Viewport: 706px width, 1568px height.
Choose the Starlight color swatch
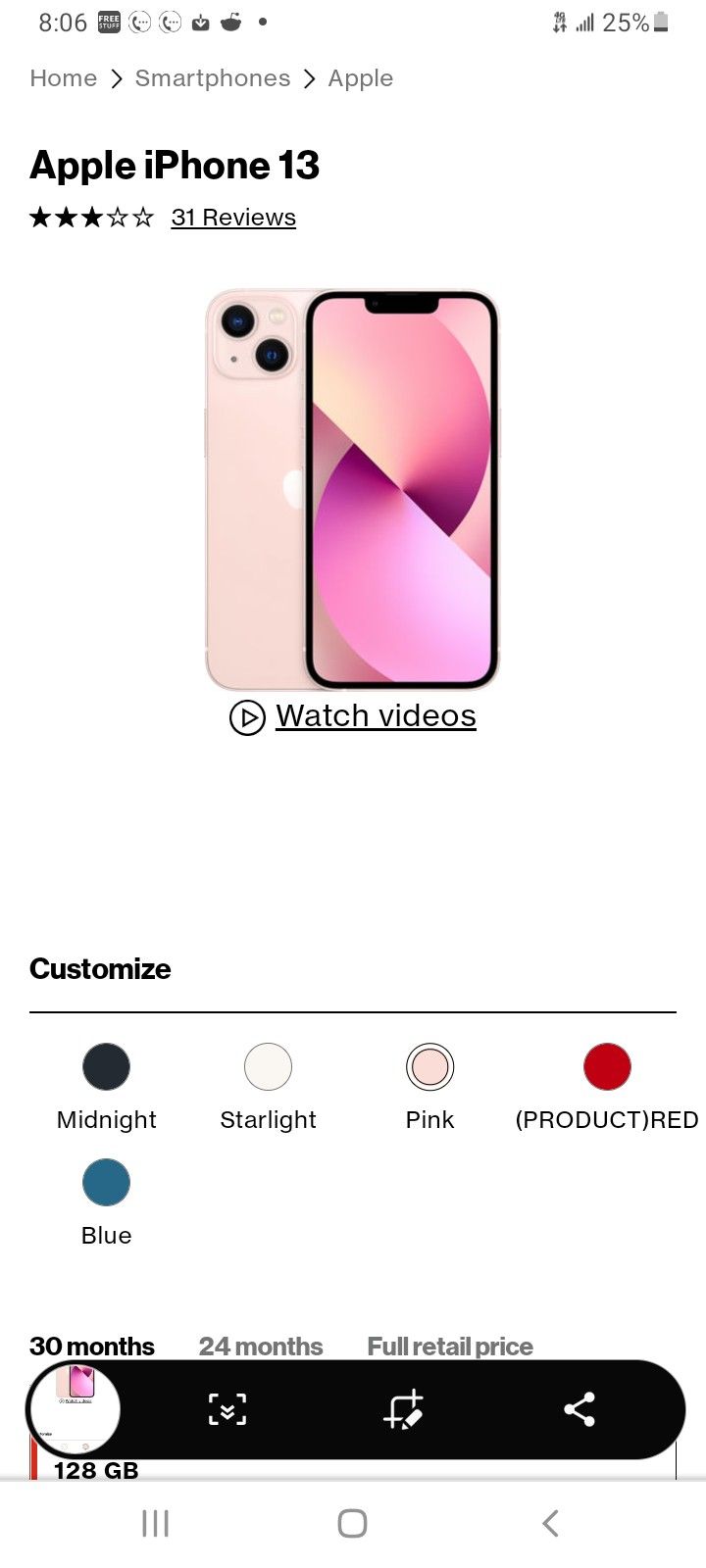[x=268, y=1067]
